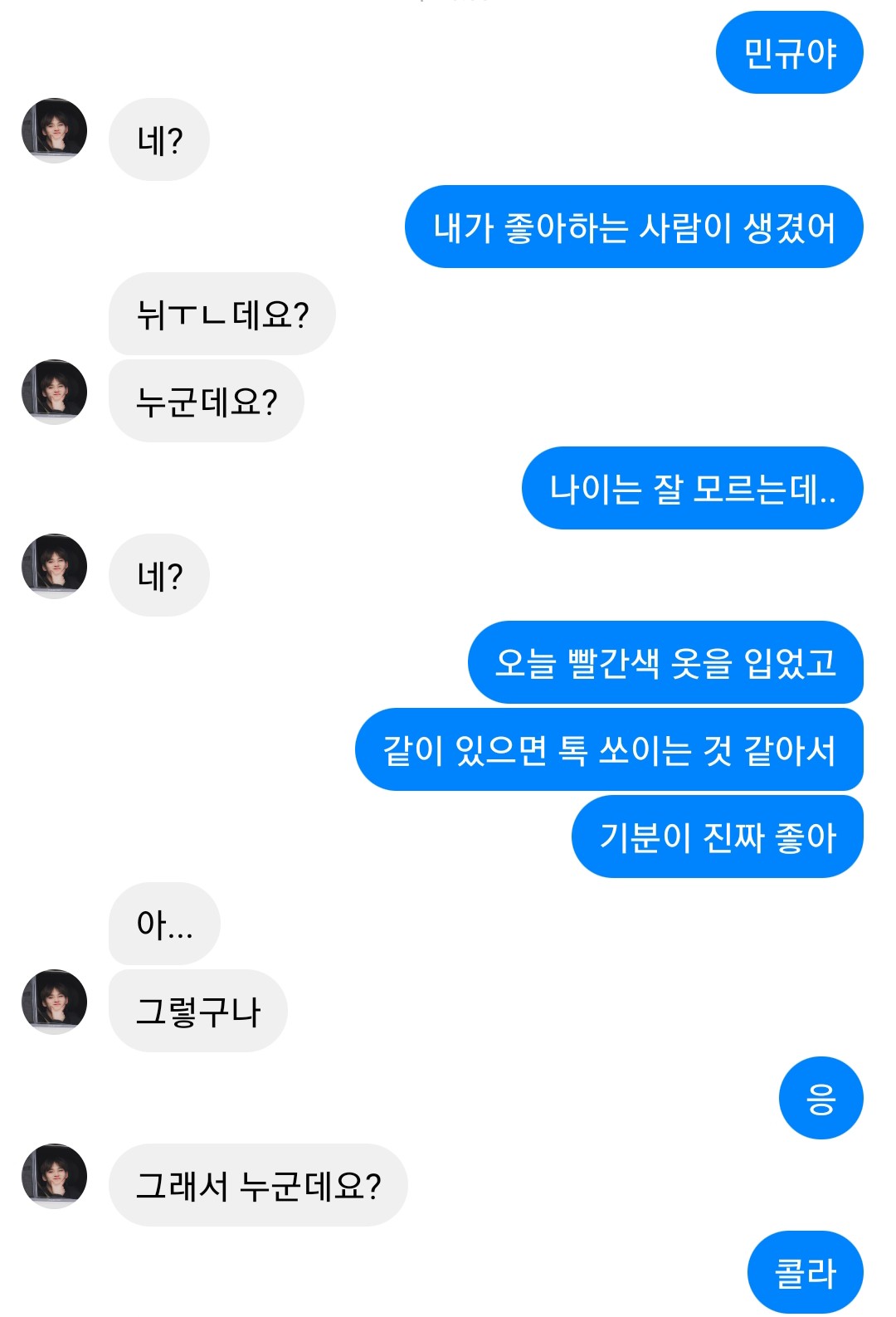
Task: Tap the profile picture beside 그렇구나
Action: click(x=54, y=1002)
